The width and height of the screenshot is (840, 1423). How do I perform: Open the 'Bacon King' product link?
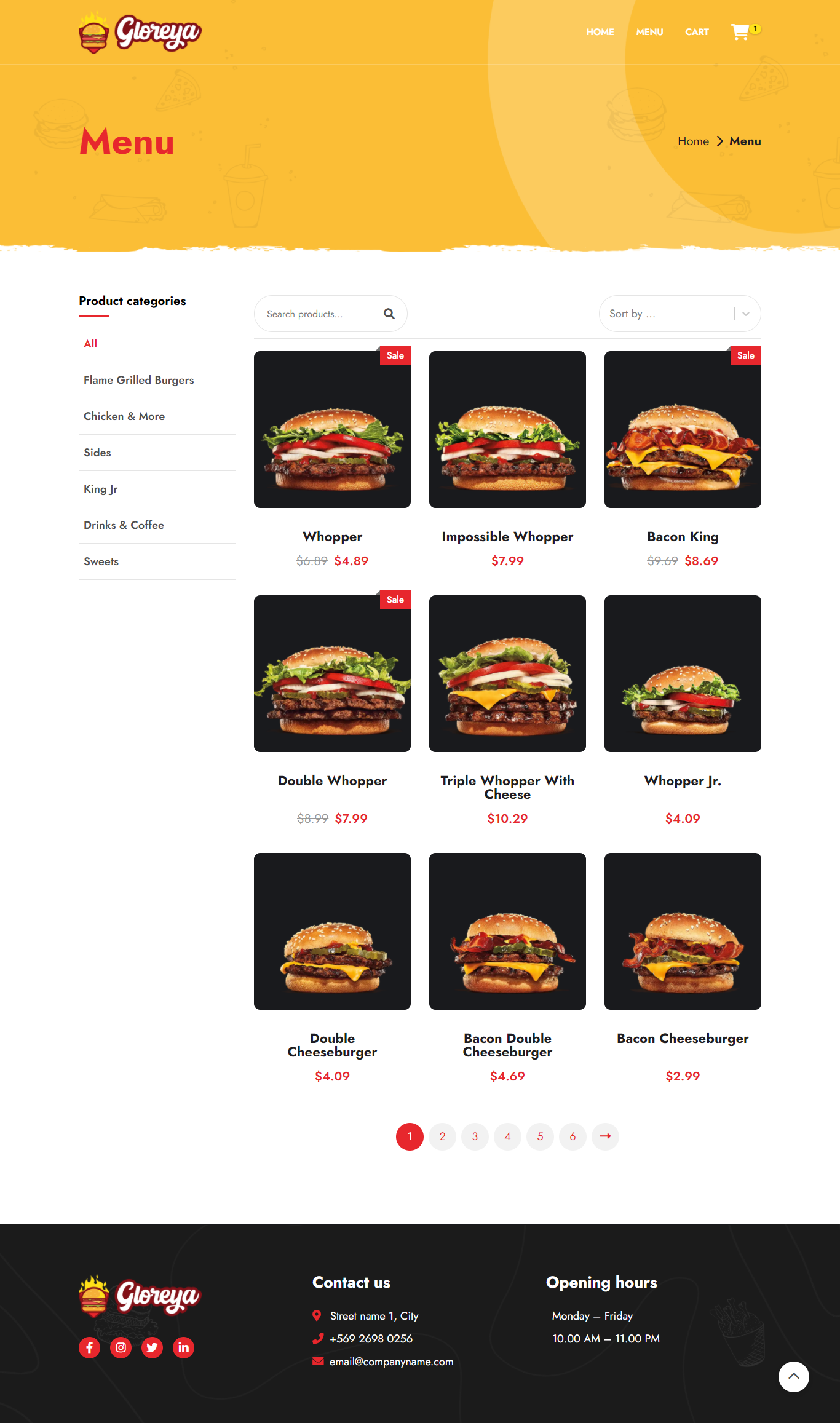point(682,536)
